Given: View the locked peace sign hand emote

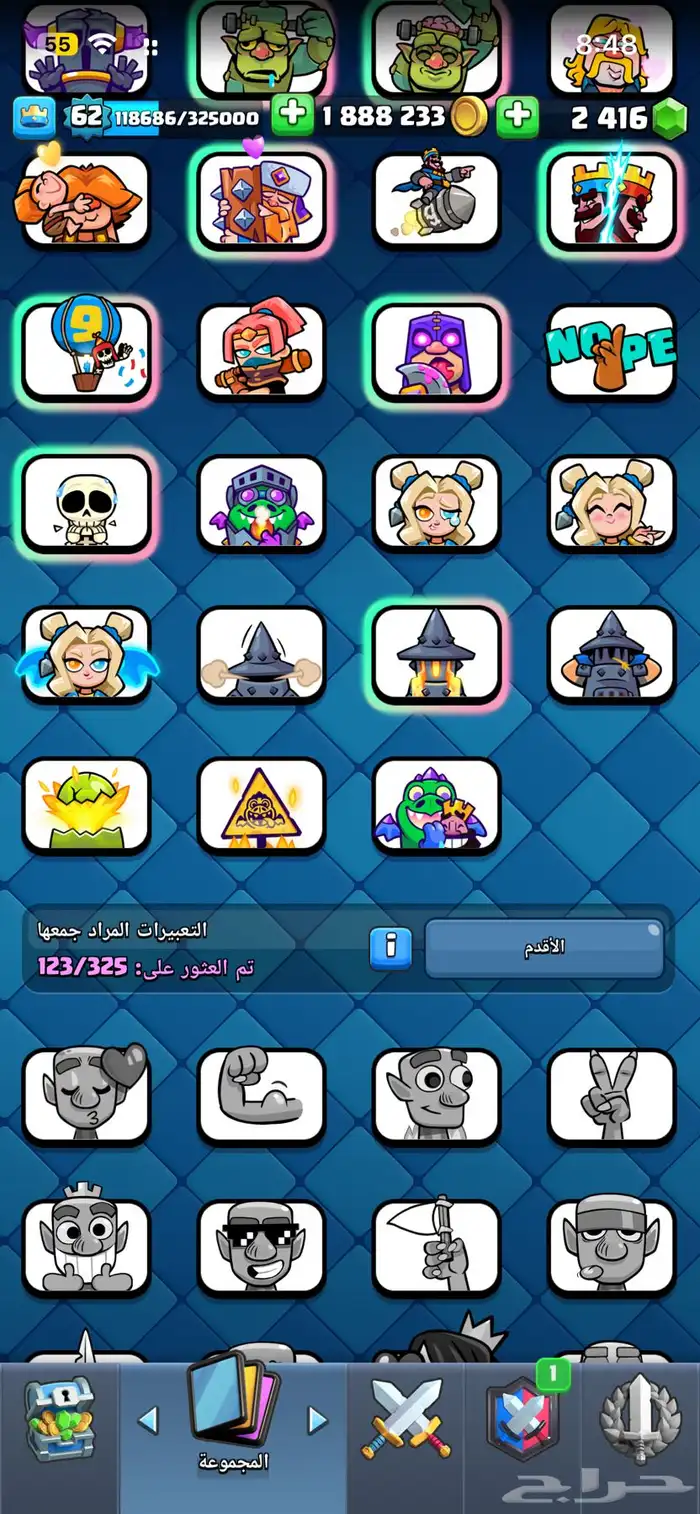Looking at the screenshot, I should pyautogui.click(x=612, y=1096).
